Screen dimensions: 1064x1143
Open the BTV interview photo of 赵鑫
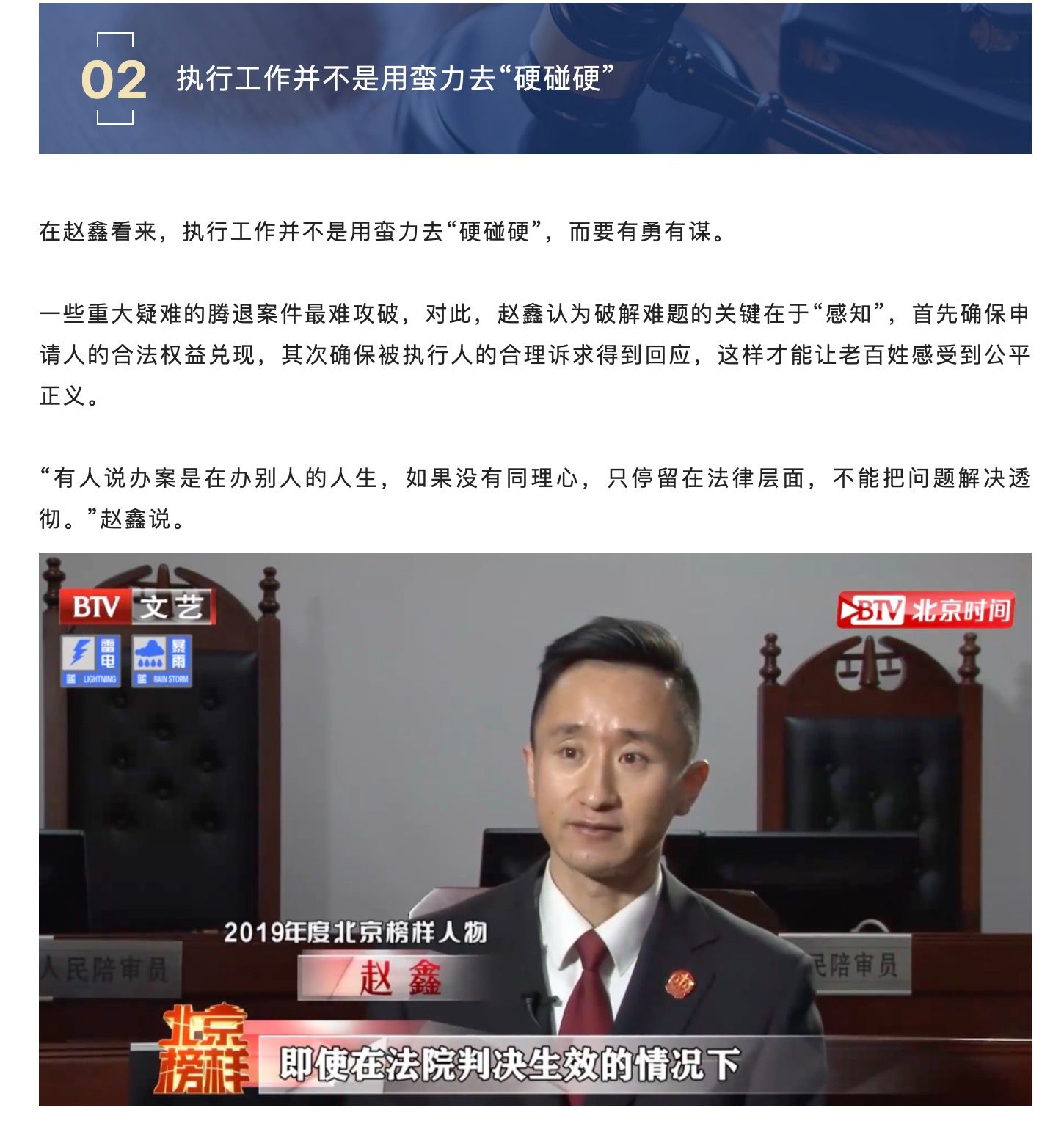tap(535, 829)
